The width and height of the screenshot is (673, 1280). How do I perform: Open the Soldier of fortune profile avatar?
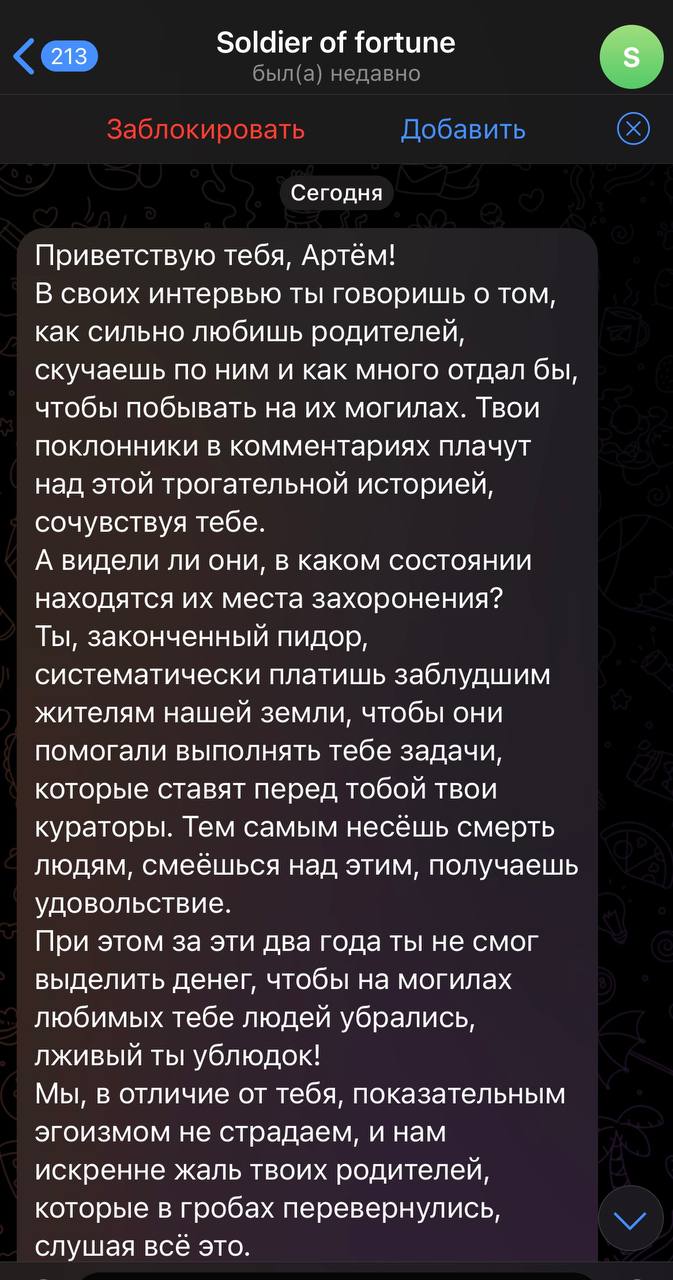pos(630,57)
